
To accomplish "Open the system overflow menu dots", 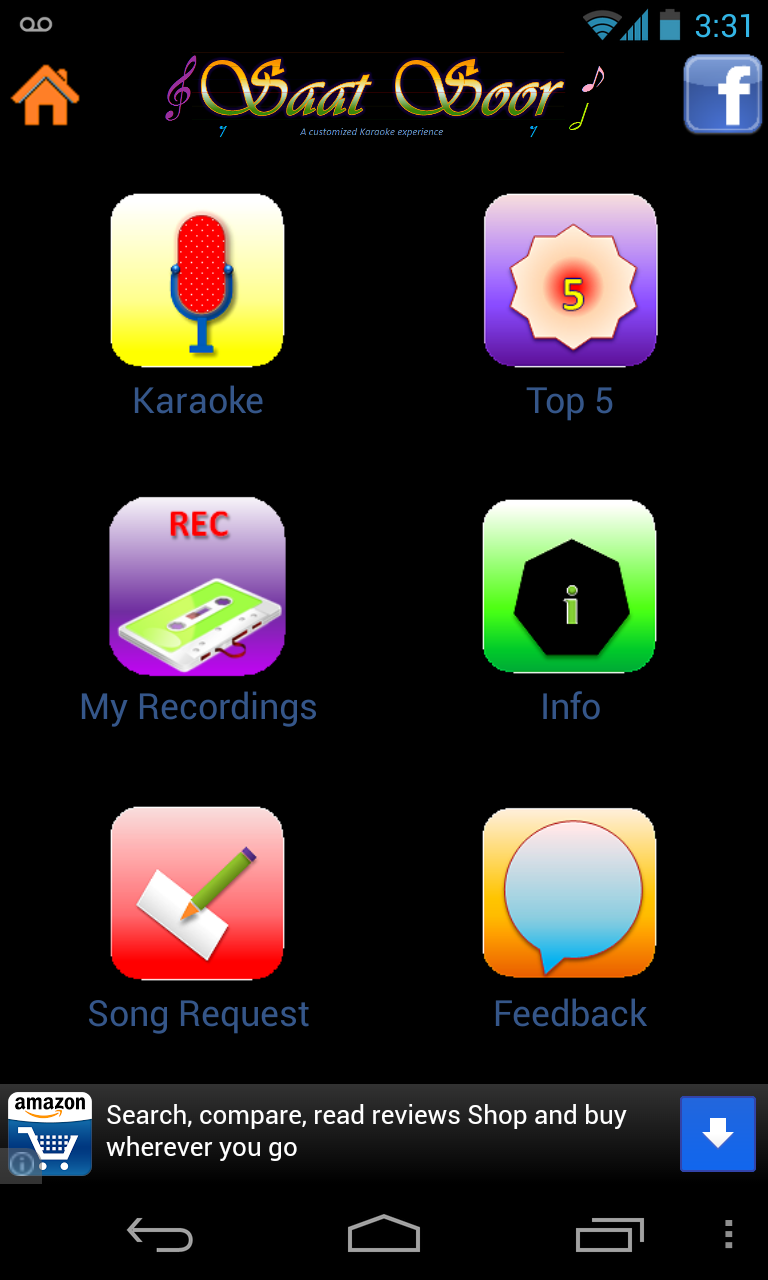I will click(x=729, y=1236).
